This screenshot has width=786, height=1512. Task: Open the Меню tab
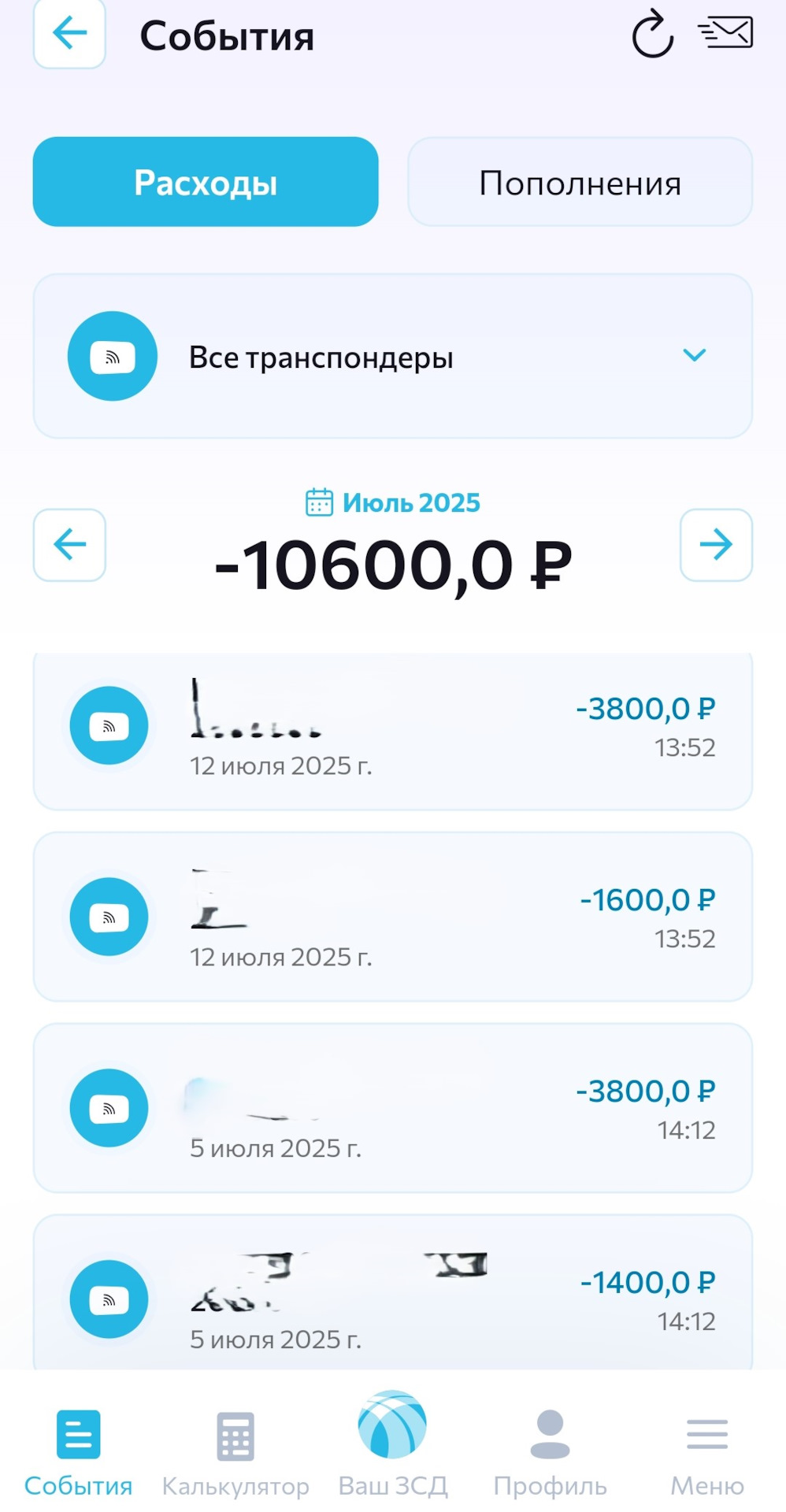click(x=707, y=1453)
